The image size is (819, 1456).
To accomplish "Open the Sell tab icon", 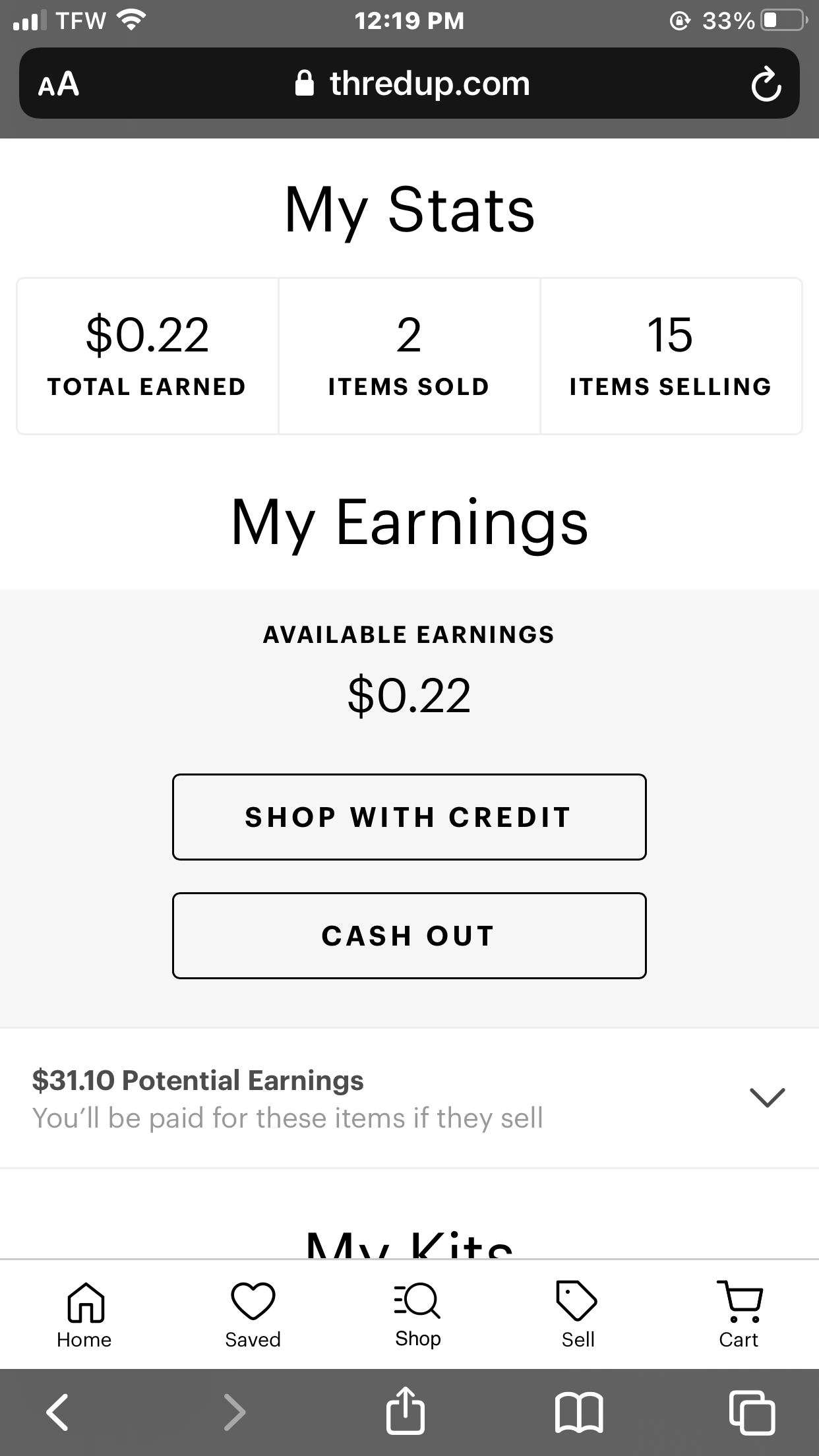I will pyautogui.click(x=576, y=1302).
